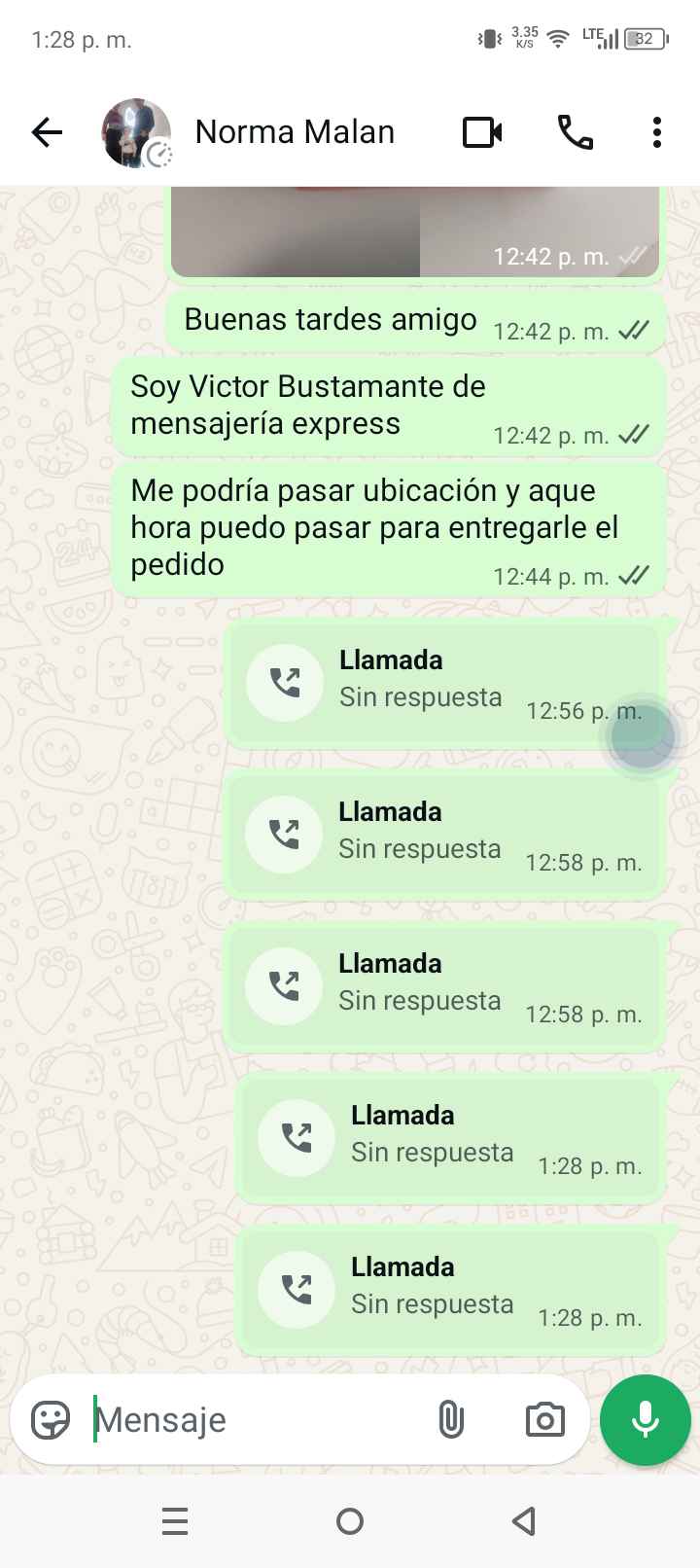The image size is (700, 1568).
Task: Go back to the chats list
Action: pyautogui.click(x=47, y=132)
